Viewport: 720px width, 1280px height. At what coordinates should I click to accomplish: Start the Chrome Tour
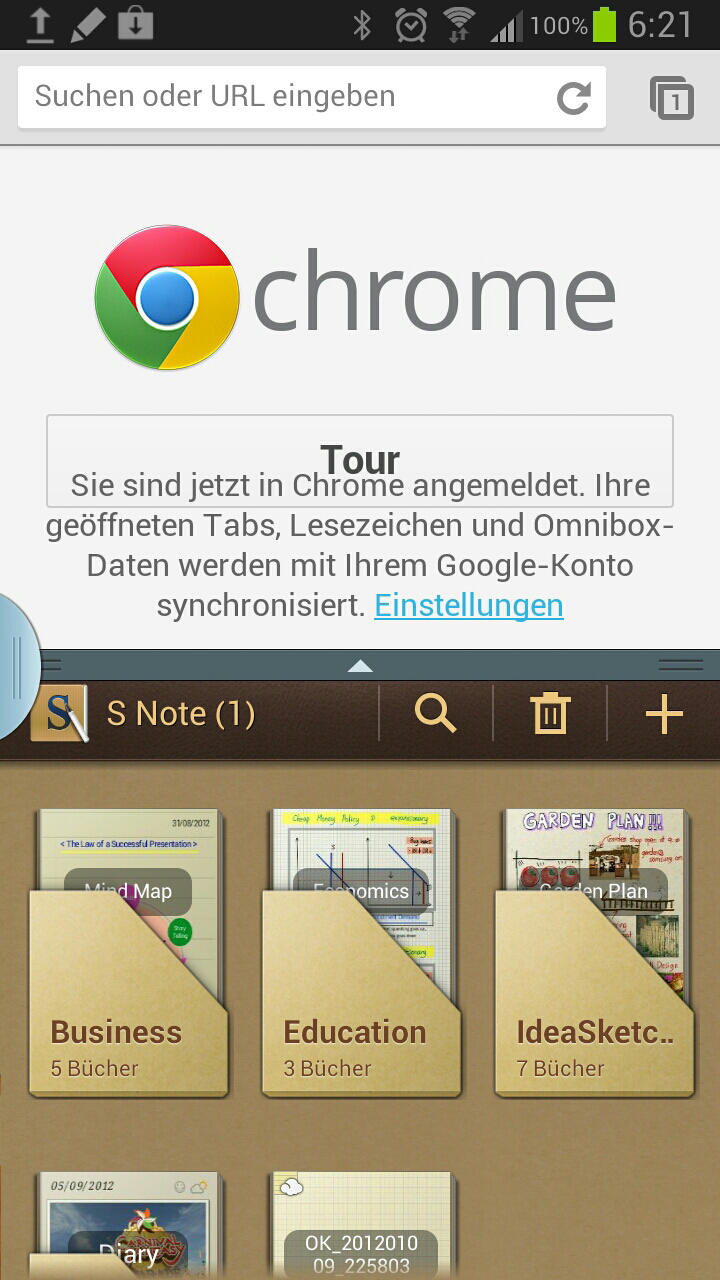click(360, 461)
